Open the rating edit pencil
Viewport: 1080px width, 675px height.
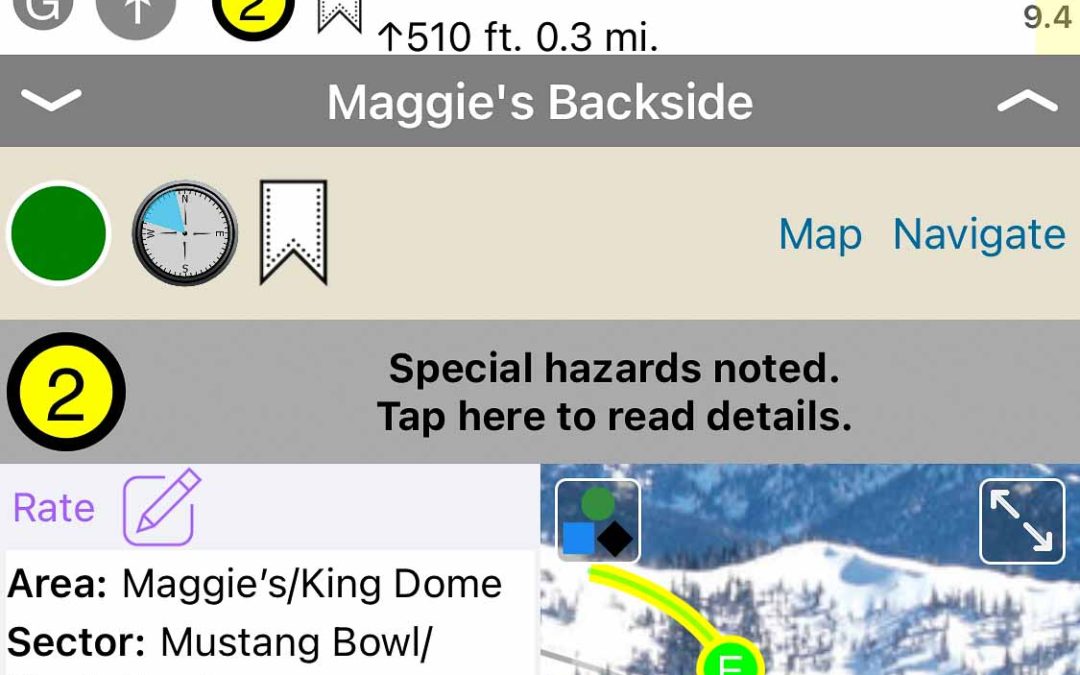click(161, 508)
